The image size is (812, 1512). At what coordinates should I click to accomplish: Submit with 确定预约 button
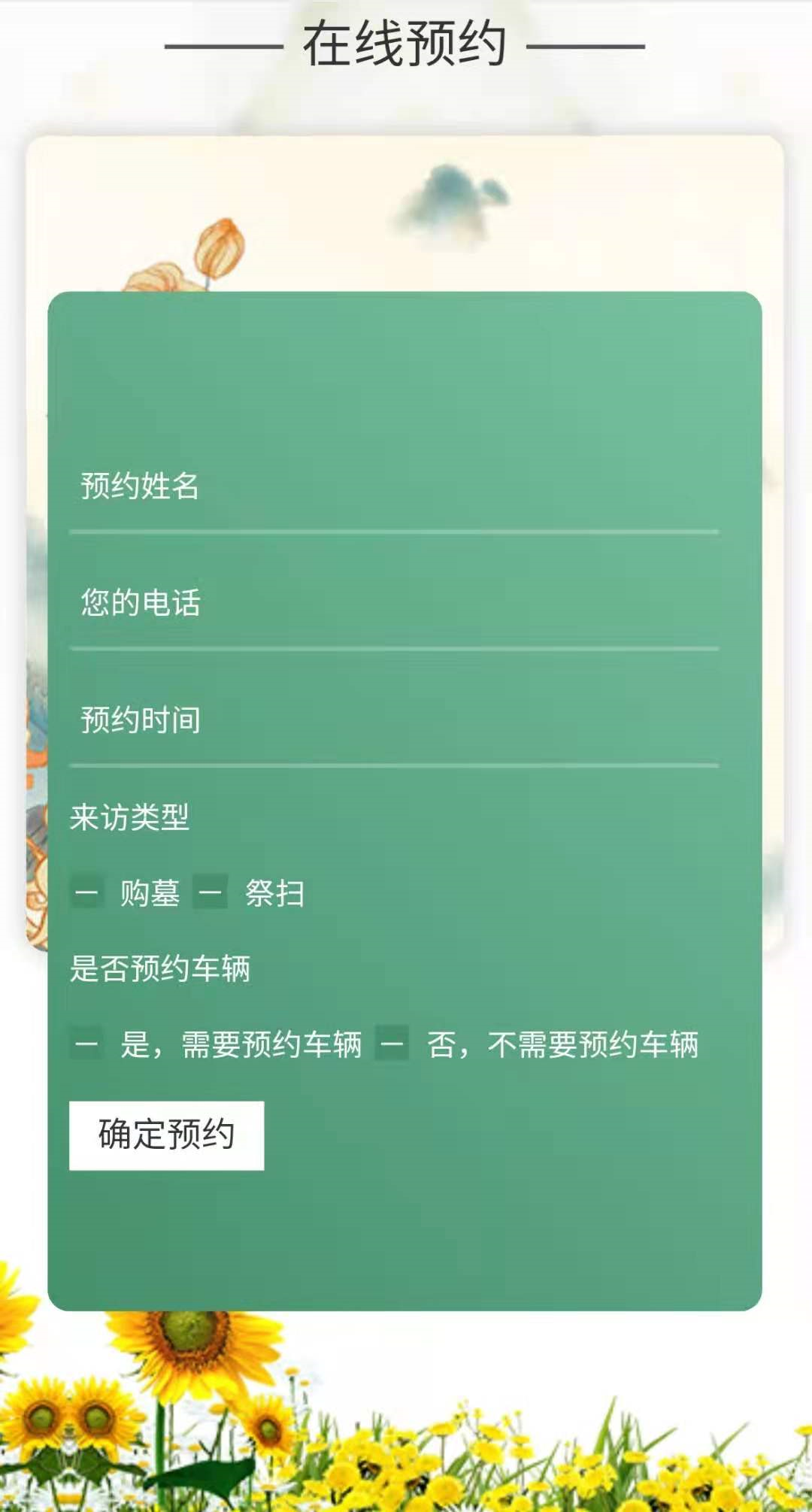[166, 1135]
